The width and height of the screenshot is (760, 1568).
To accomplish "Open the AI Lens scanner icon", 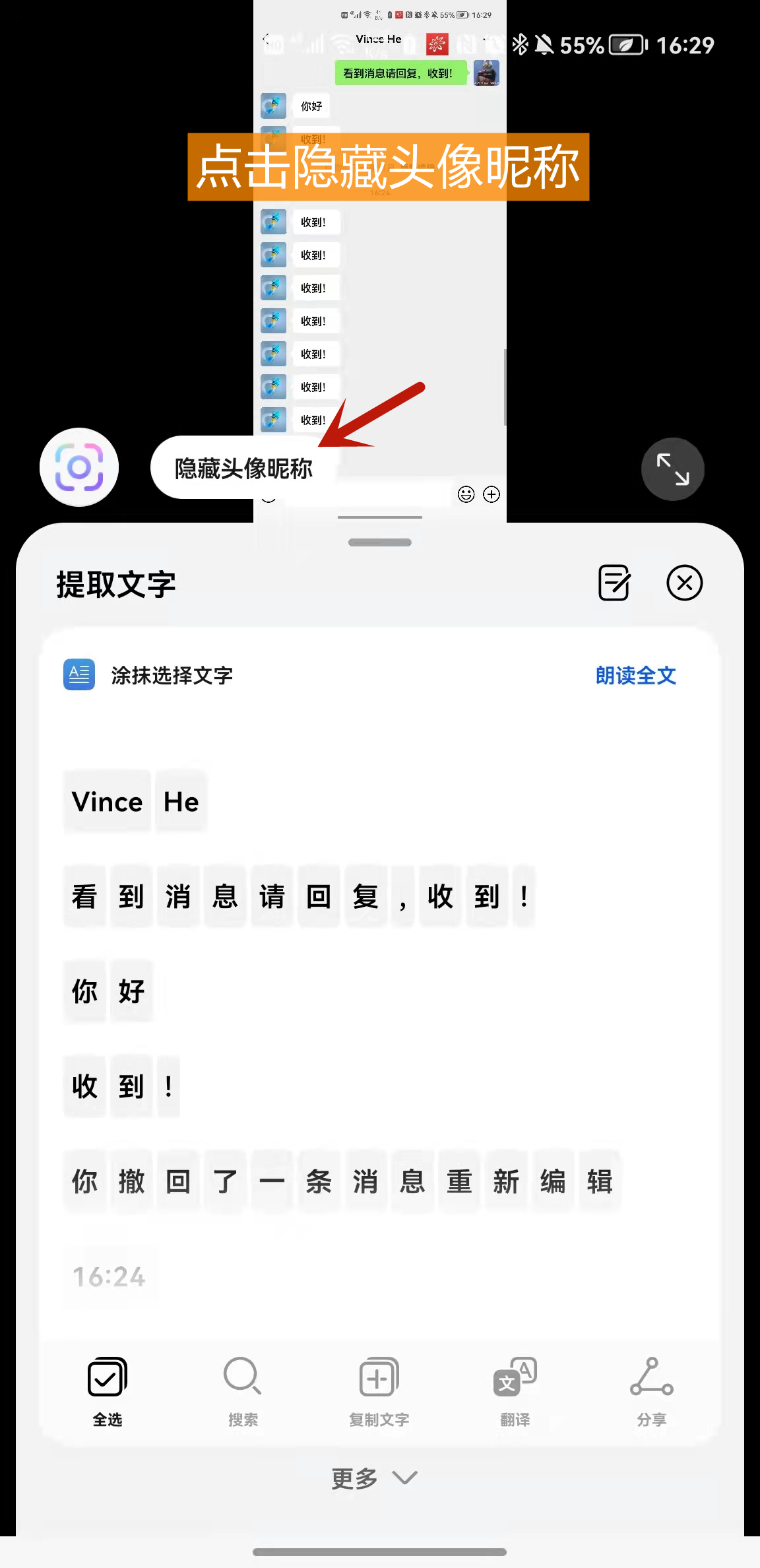I will [79, 467].
